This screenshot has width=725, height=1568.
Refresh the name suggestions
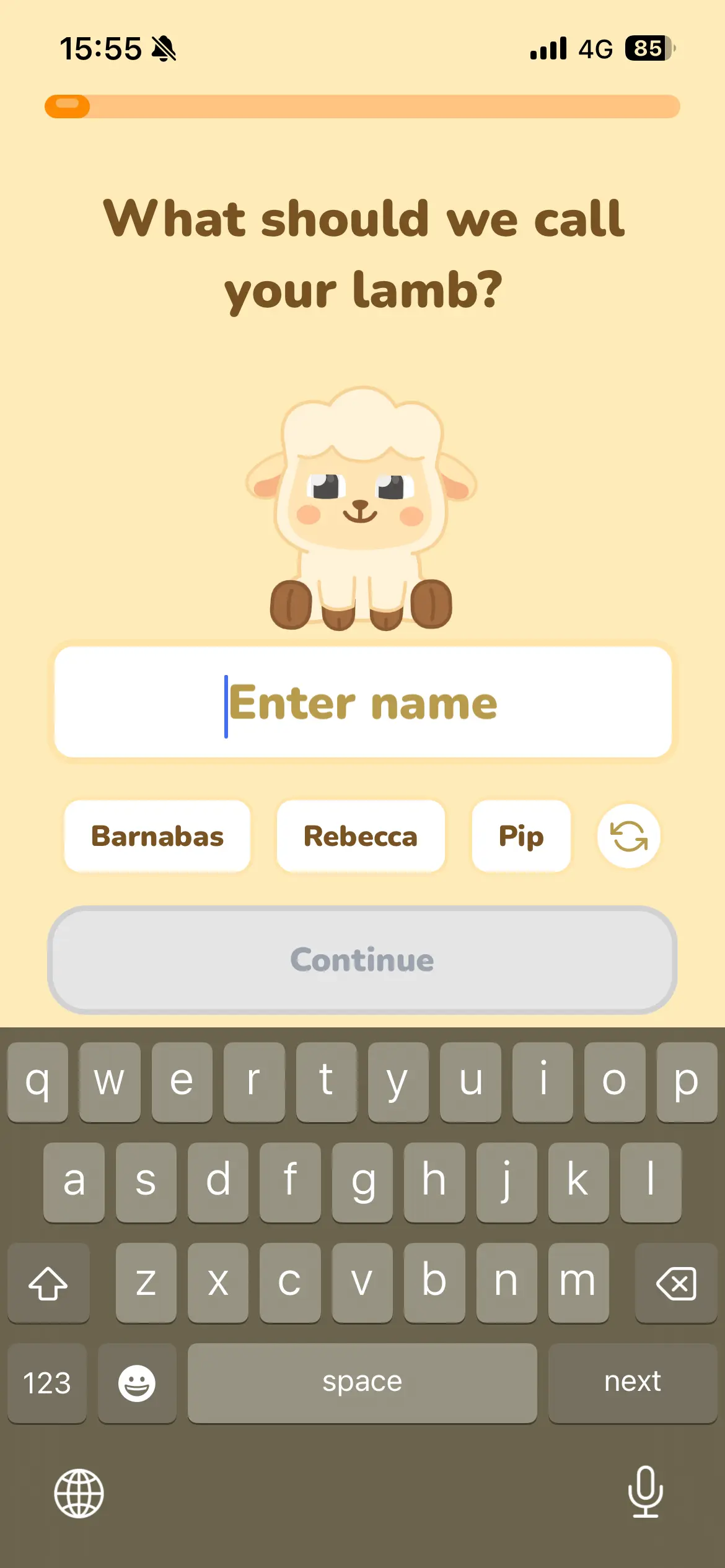[628, 835]
